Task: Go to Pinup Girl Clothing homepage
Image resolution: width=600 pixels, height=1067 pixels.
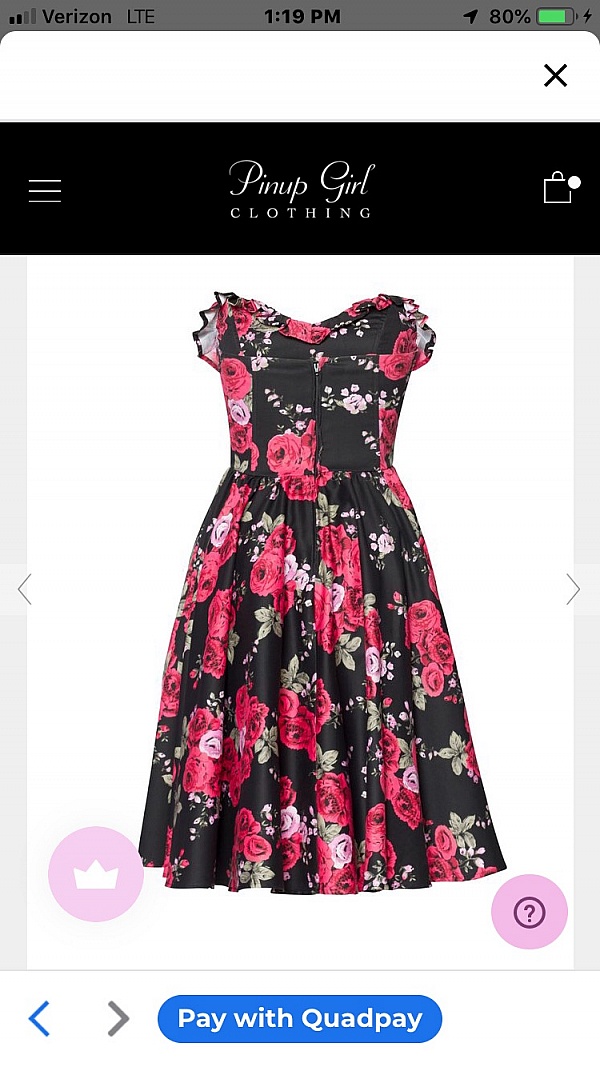Action: click(x=300, y=189)
